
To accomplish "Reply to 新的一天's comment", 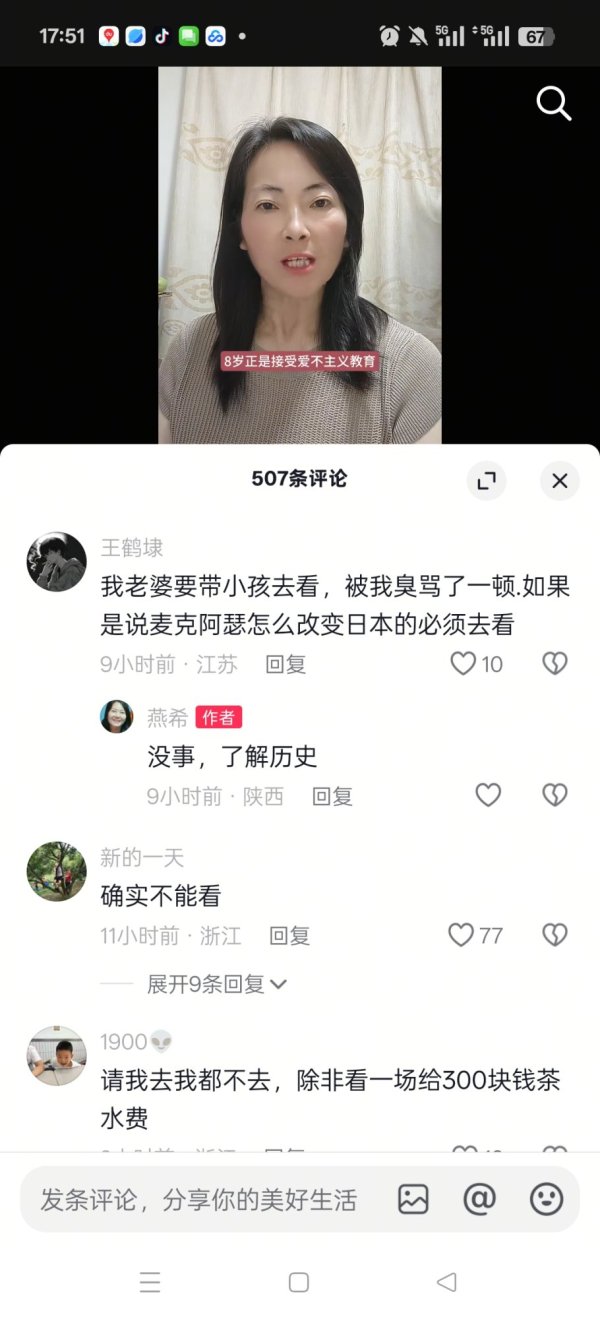I will pos(289,936).
